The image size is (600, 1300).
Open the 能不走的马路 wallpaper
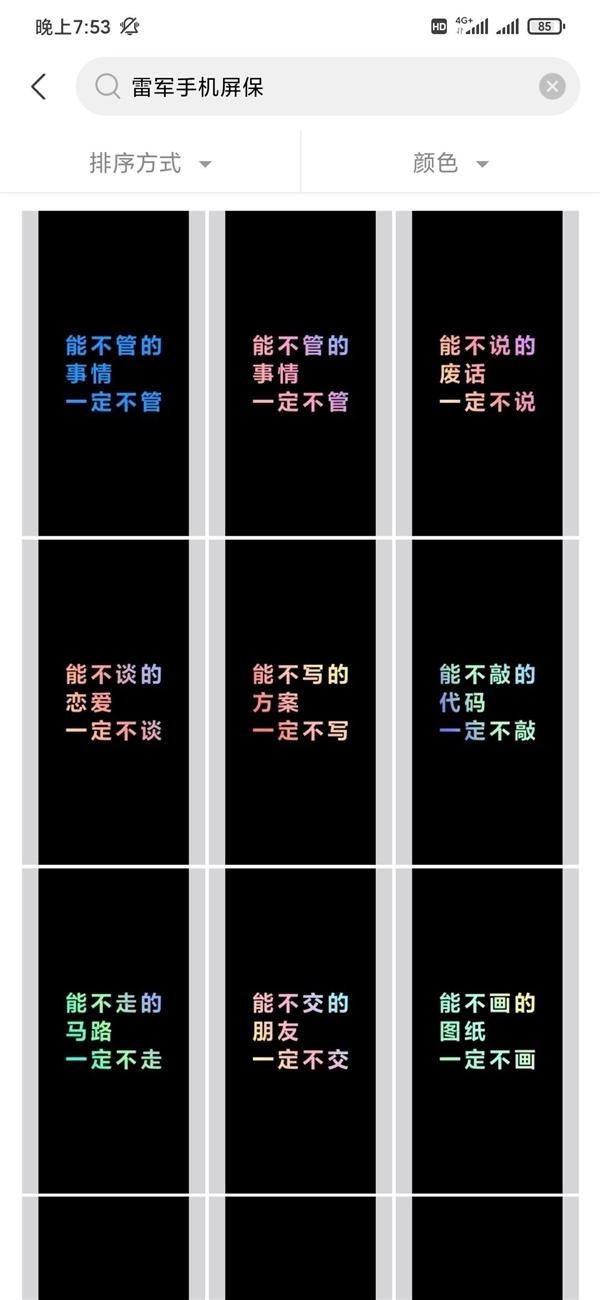pyautogui.click(x=113, y=1030)
